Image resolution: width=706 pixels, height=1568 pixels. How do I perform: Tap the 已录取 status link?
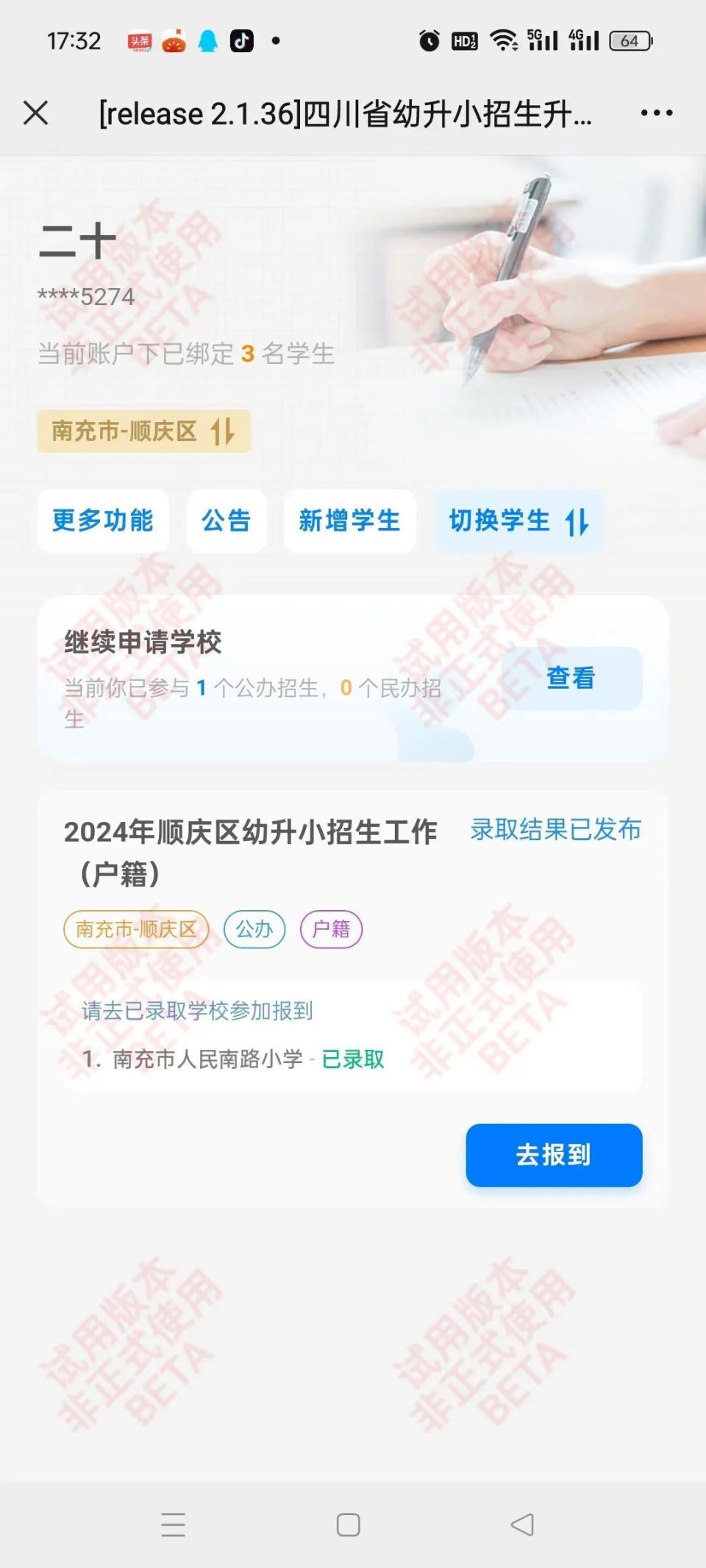click(354, 1059)
